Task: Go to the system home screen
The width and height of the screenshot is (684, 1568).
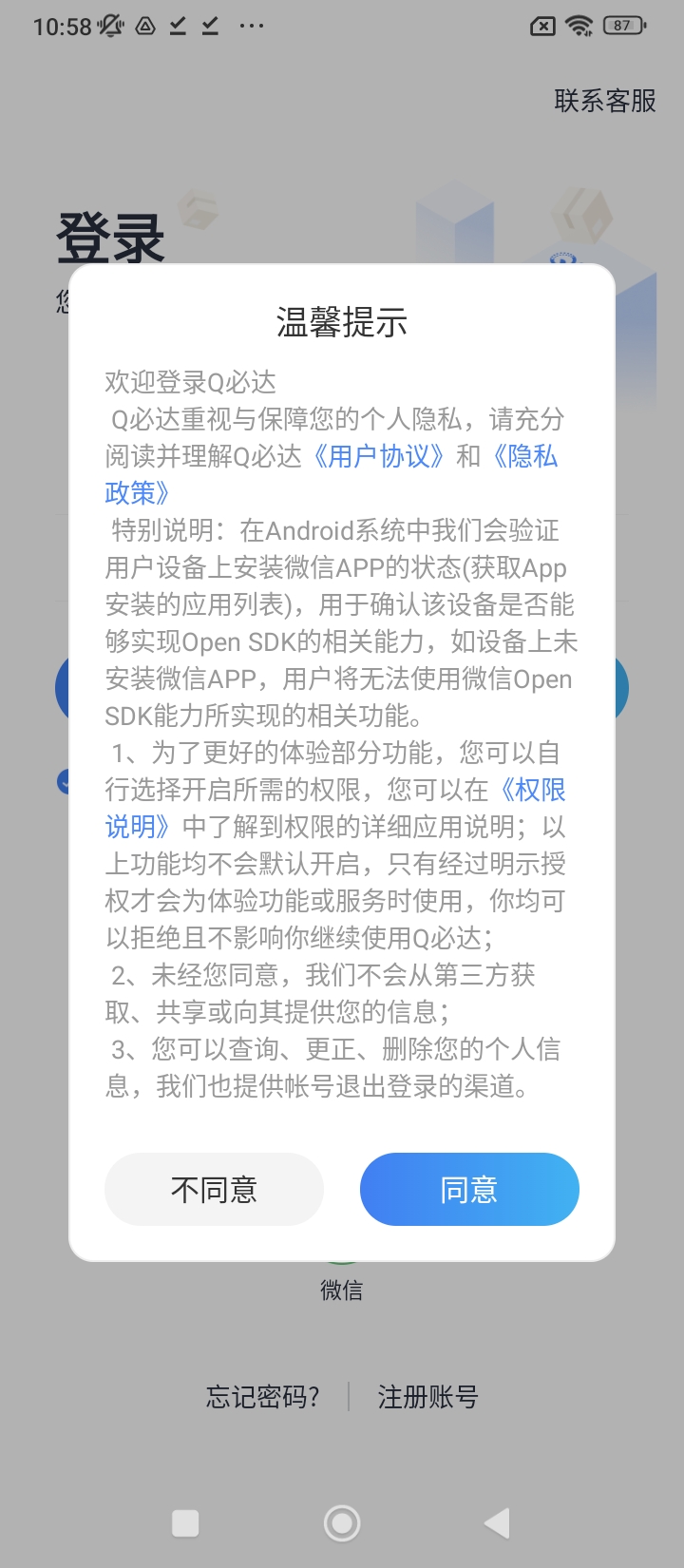Action: click(342, 1523)
